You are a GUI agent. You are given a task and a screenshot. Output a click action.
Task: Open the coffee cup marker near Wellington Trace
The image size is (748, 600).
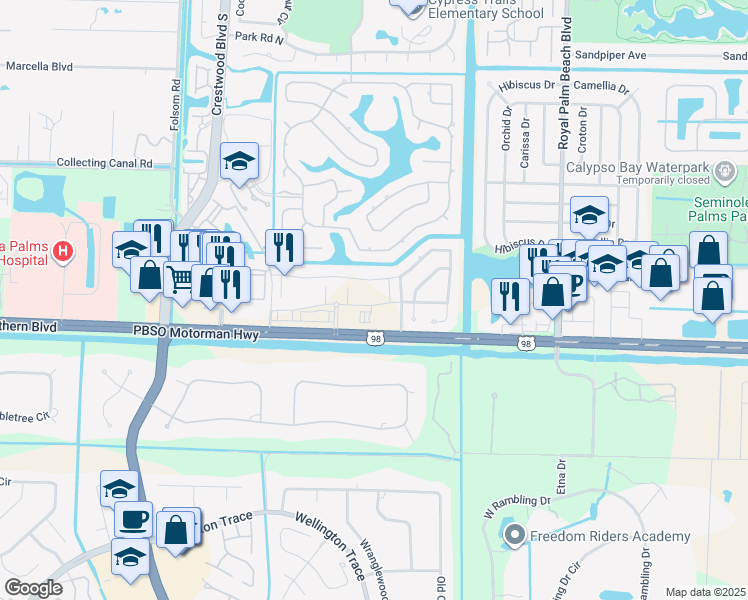click(134, 519)
